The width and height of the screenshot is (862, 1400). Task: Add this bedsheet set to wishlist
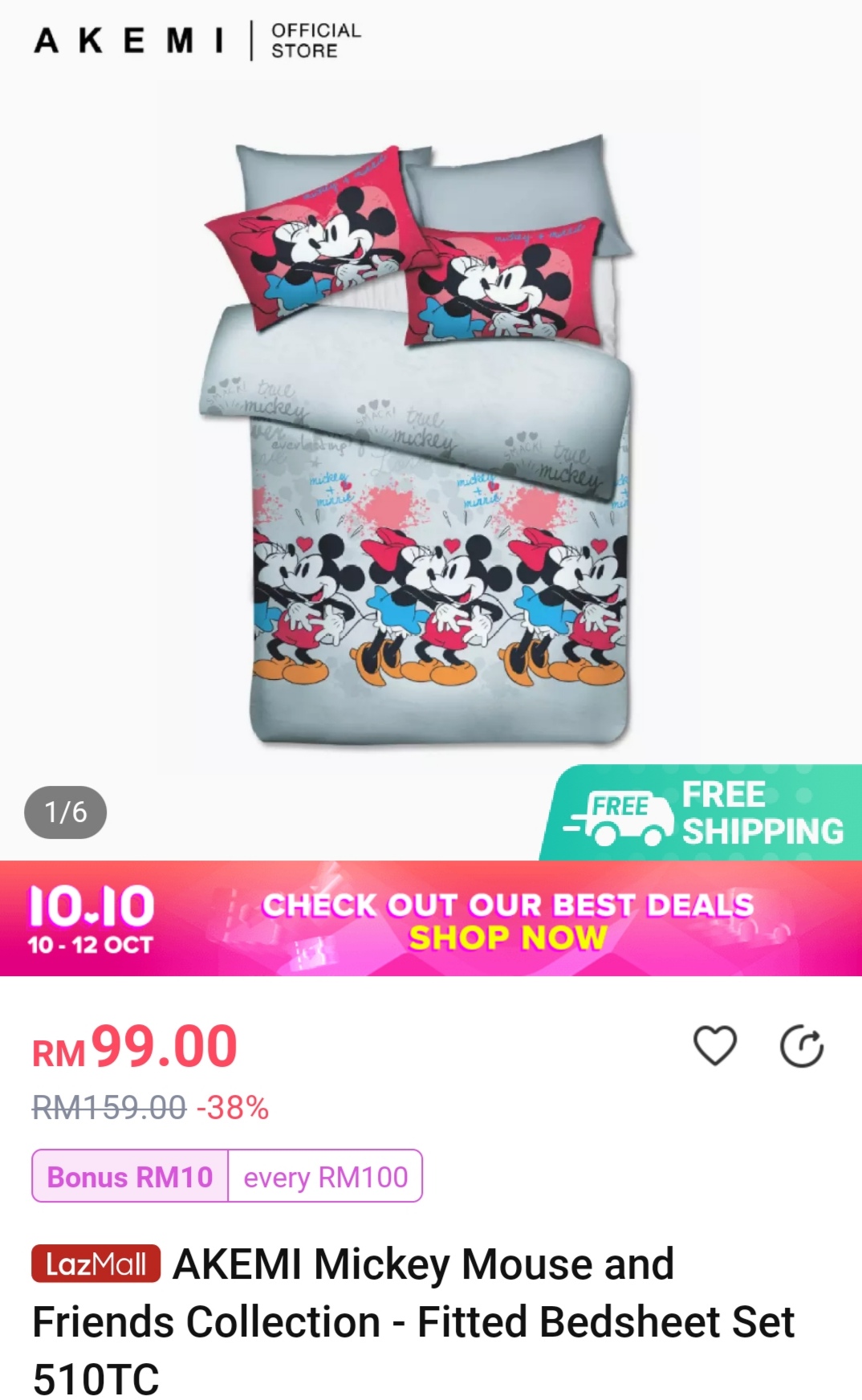pyautogui.click(x=714, y=1046)
